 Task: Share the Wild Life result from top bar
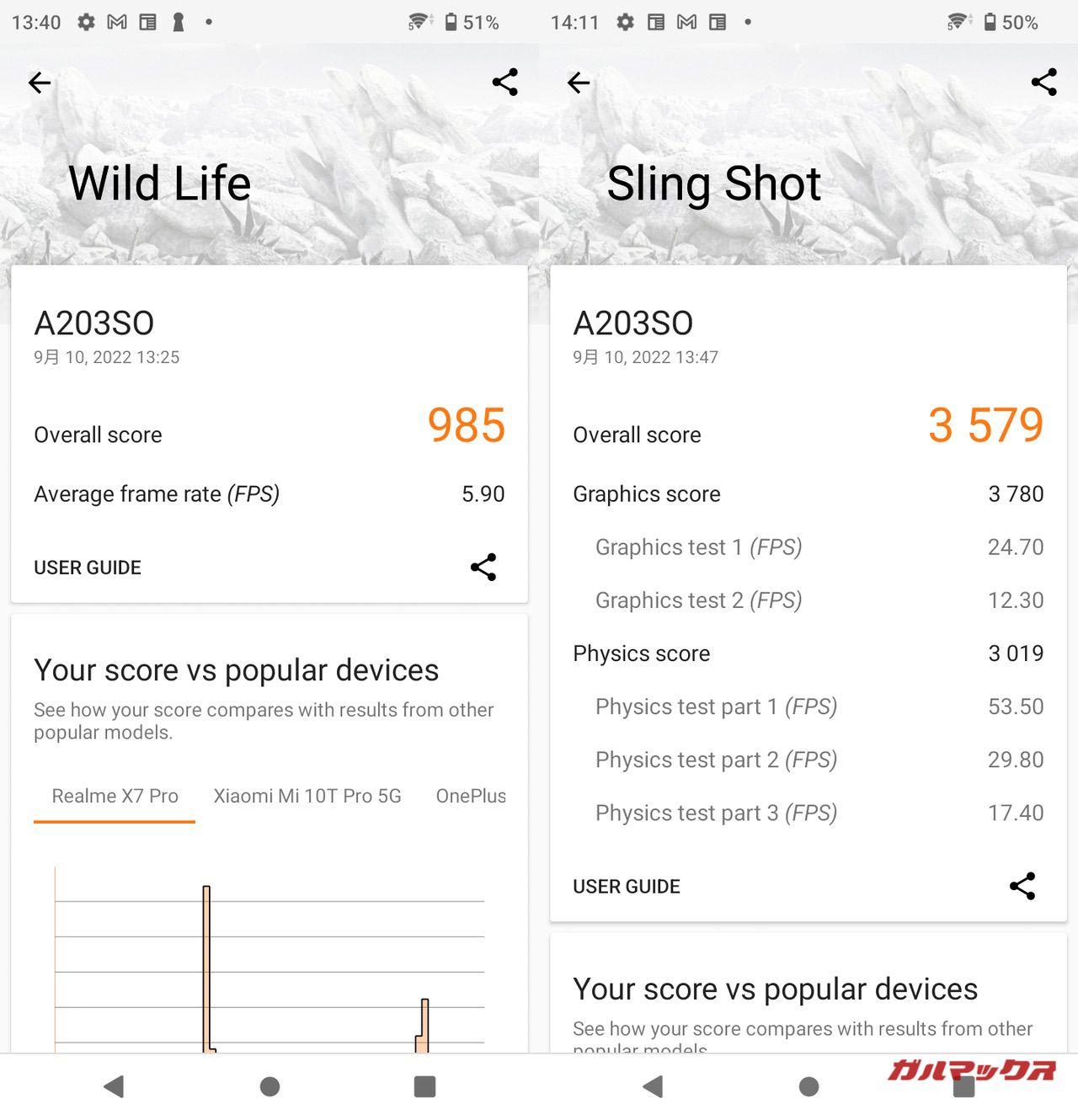pos(504,83)
